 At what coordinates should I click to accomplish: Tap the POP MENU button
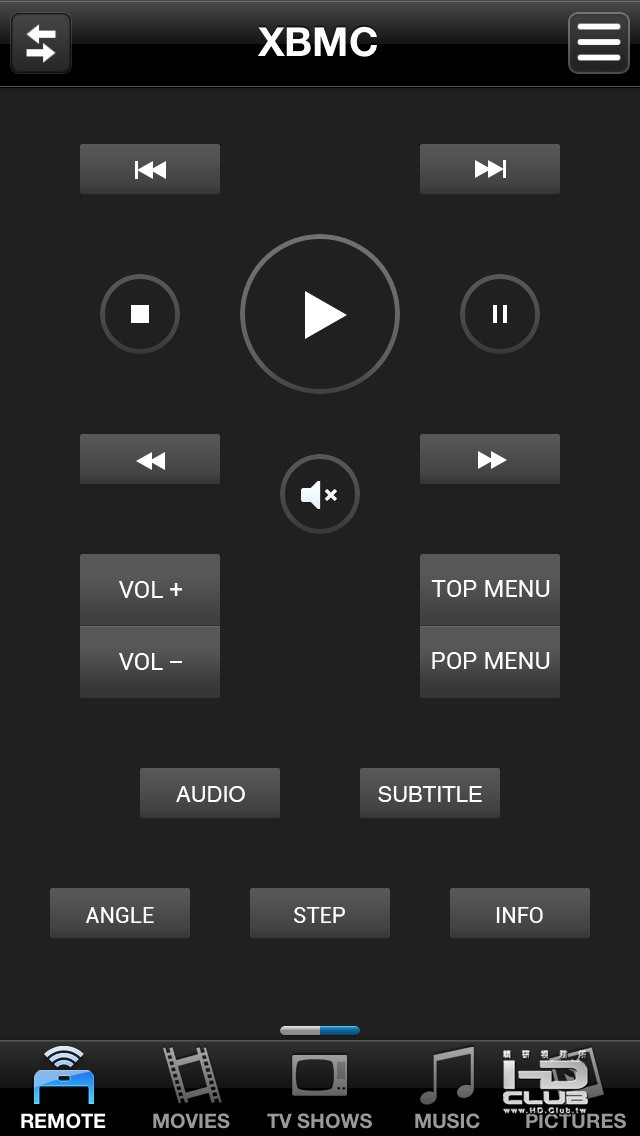click(490, 661)
